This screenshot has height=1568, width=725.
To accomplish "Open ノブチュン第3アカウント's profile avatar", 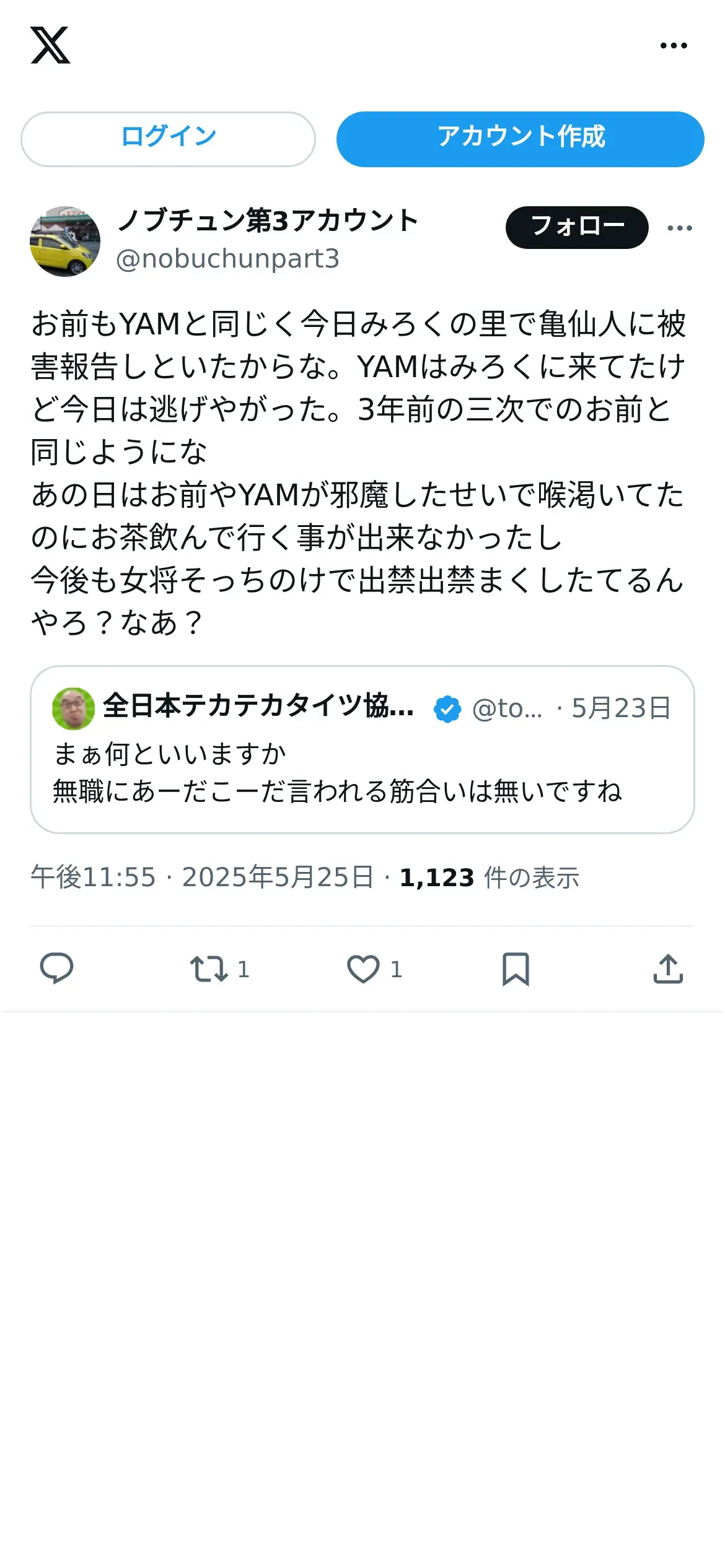I will point(65,242).
